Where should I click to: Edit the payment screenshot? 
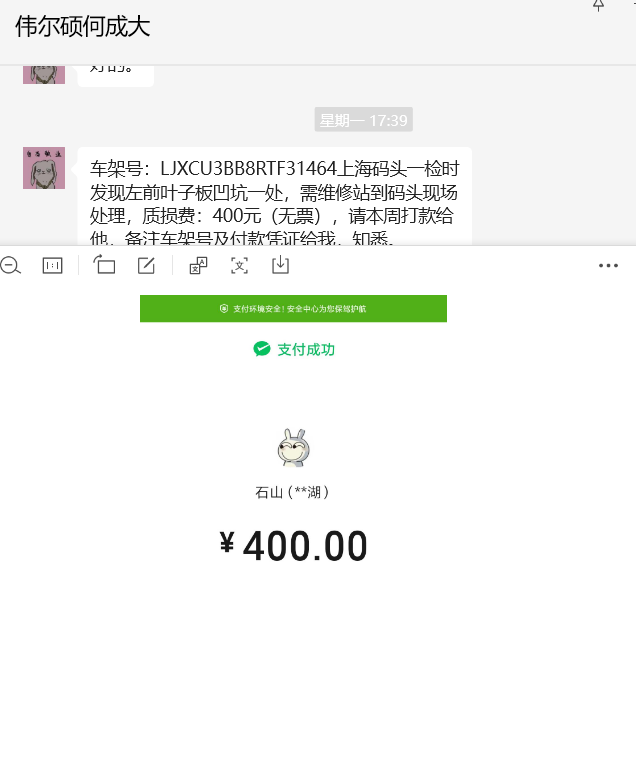(x=147, y=265)
